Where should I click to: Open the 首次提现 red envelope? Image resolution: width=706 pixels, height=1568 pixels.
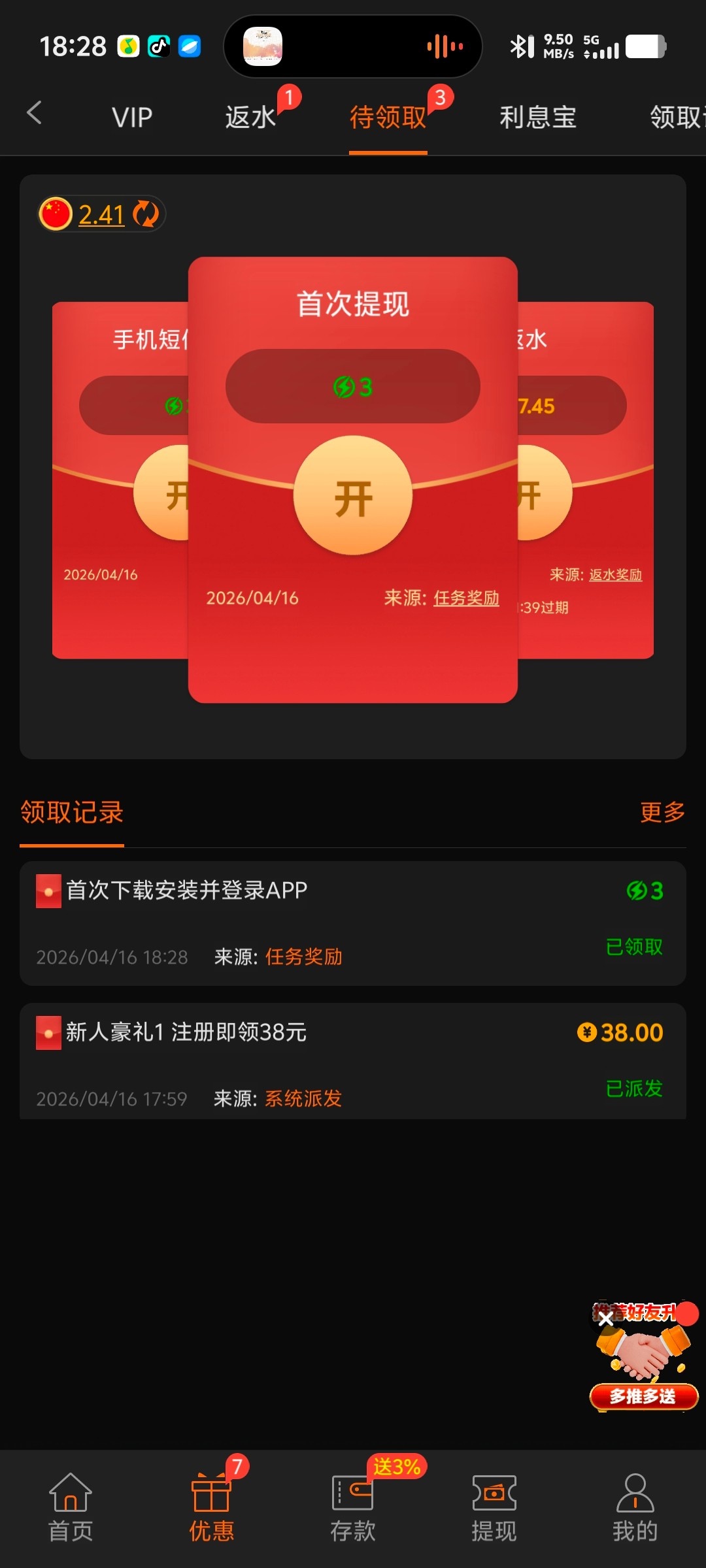[353, 496]
